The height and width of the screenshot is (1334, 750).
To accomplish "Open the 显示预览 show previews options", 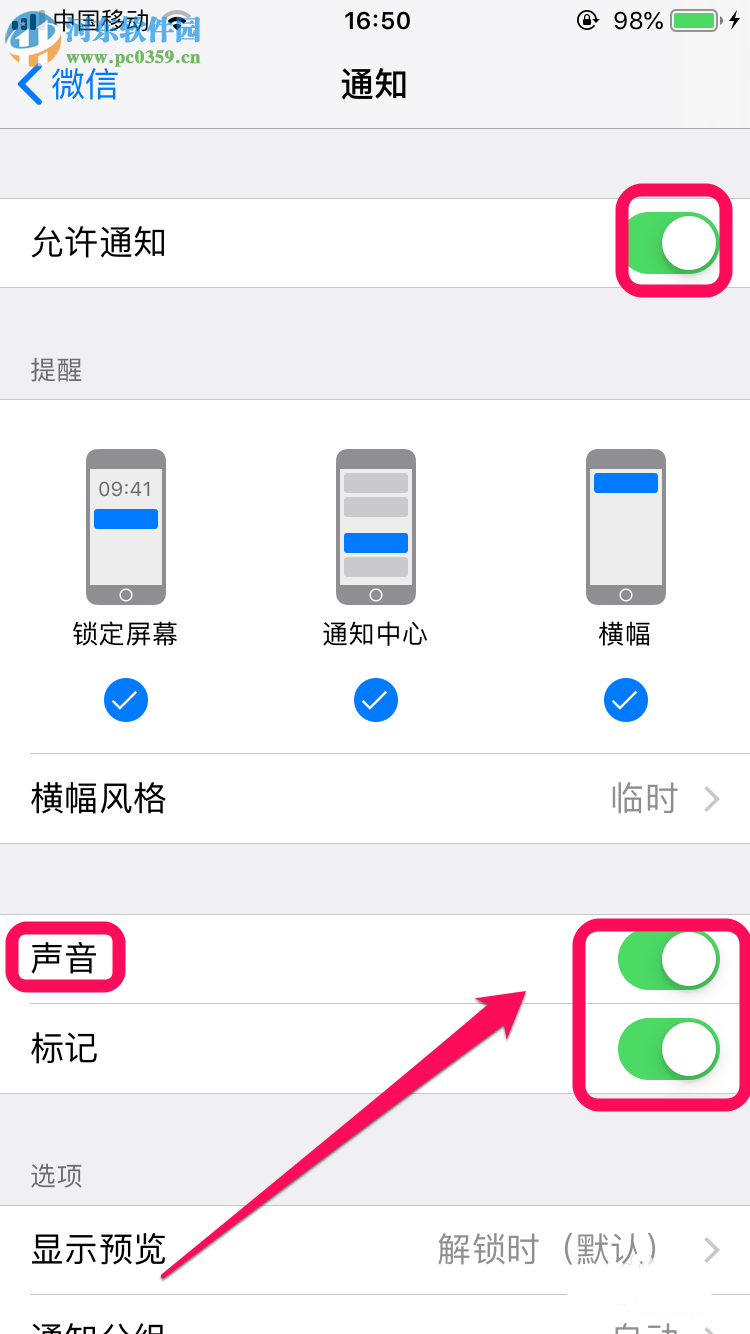I will pos(375,1249).
